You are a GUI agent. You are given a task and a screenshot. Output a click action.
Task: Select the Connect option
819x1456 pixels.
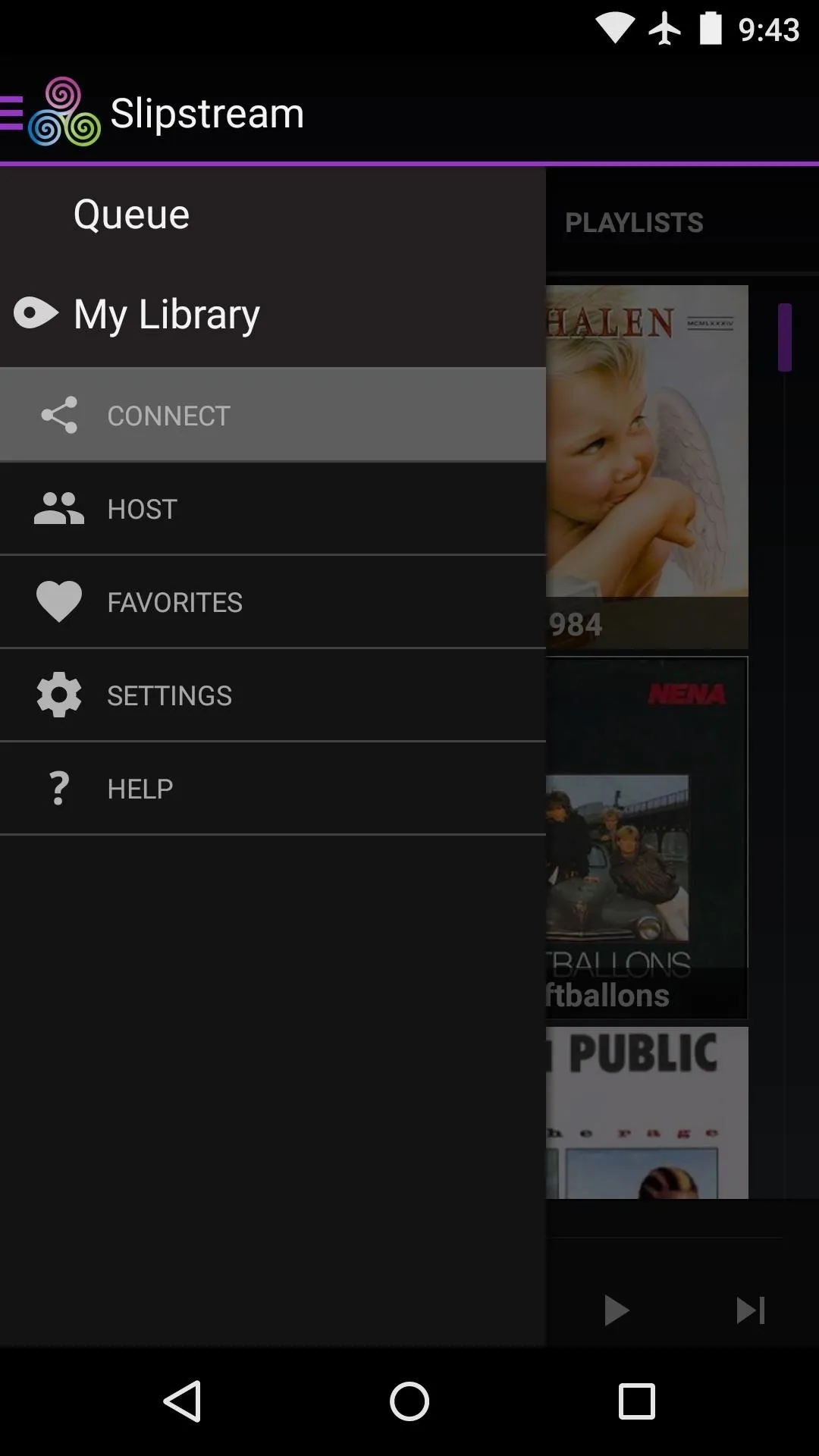[273, 415]
